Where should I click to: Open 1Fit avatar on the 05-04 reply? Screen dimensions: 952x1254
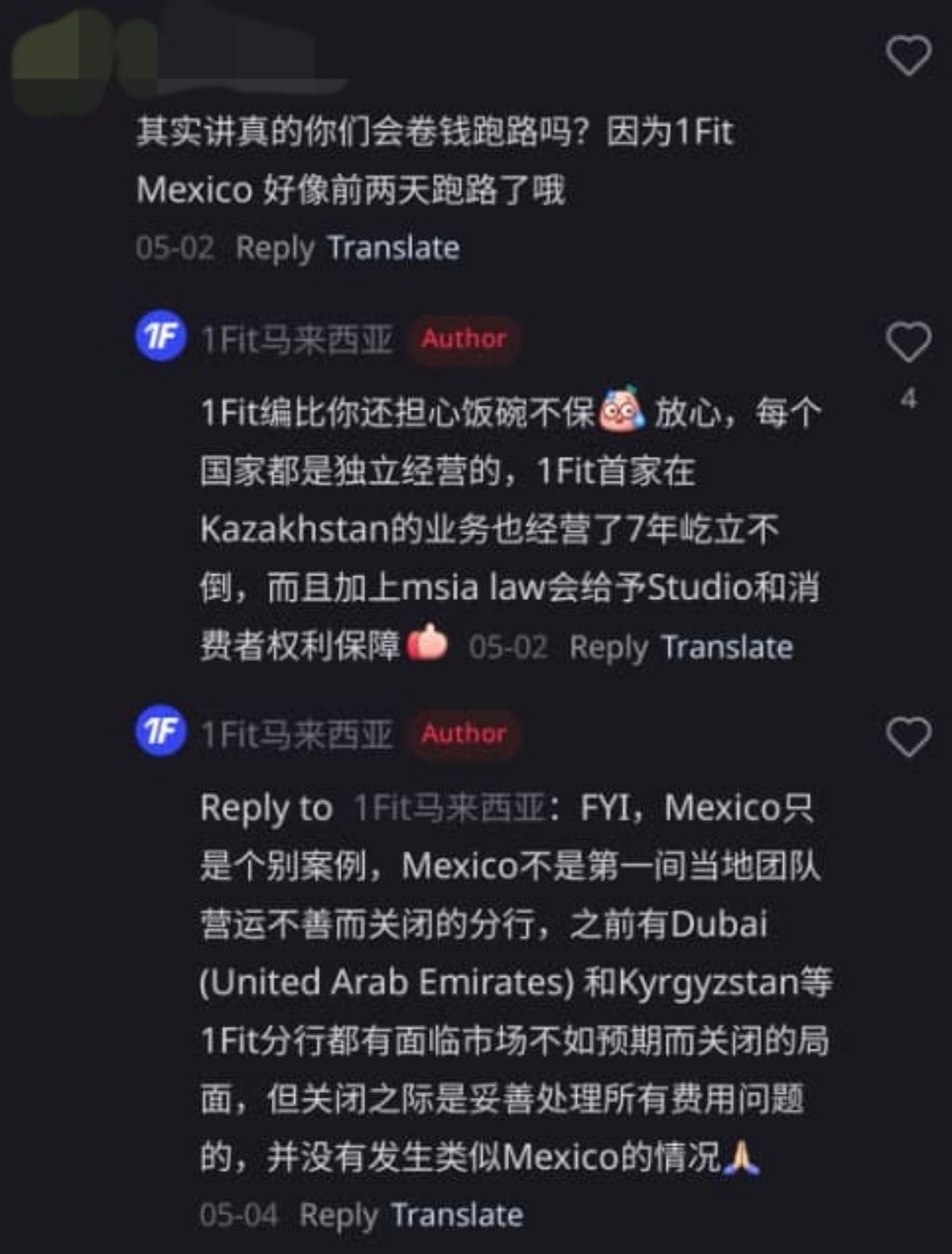[161, 731]
